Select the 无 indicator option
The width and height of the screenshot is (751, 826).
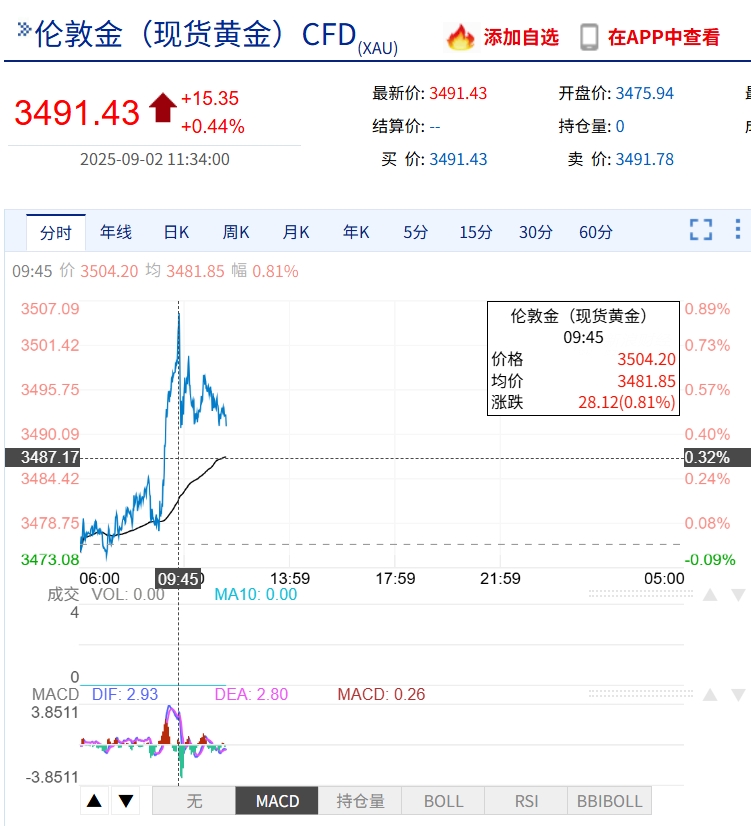pyautogui.click(x=194, y=801)
